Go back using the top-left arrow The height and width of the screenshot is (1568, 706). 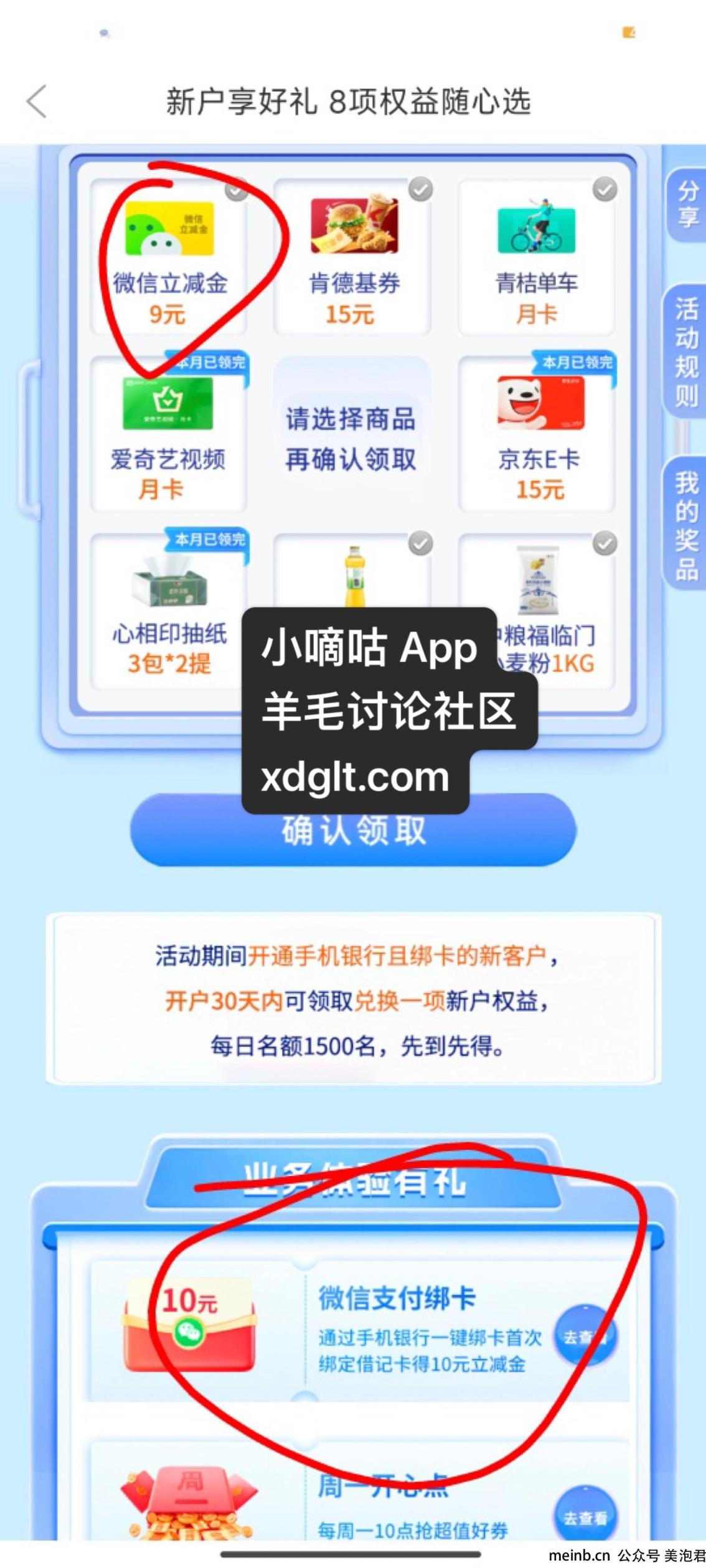pyautogui.click(x=37, y=101)
